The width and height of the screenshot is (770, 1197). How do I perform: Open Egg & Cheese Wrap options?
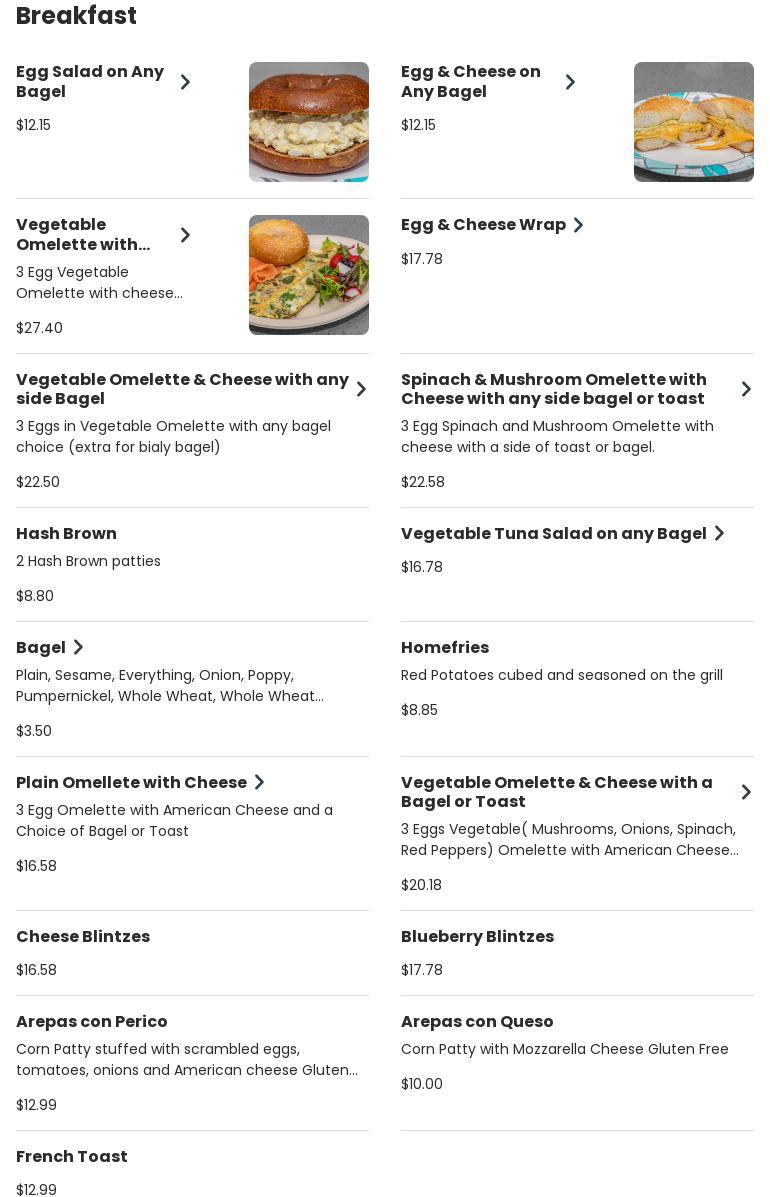484,225
